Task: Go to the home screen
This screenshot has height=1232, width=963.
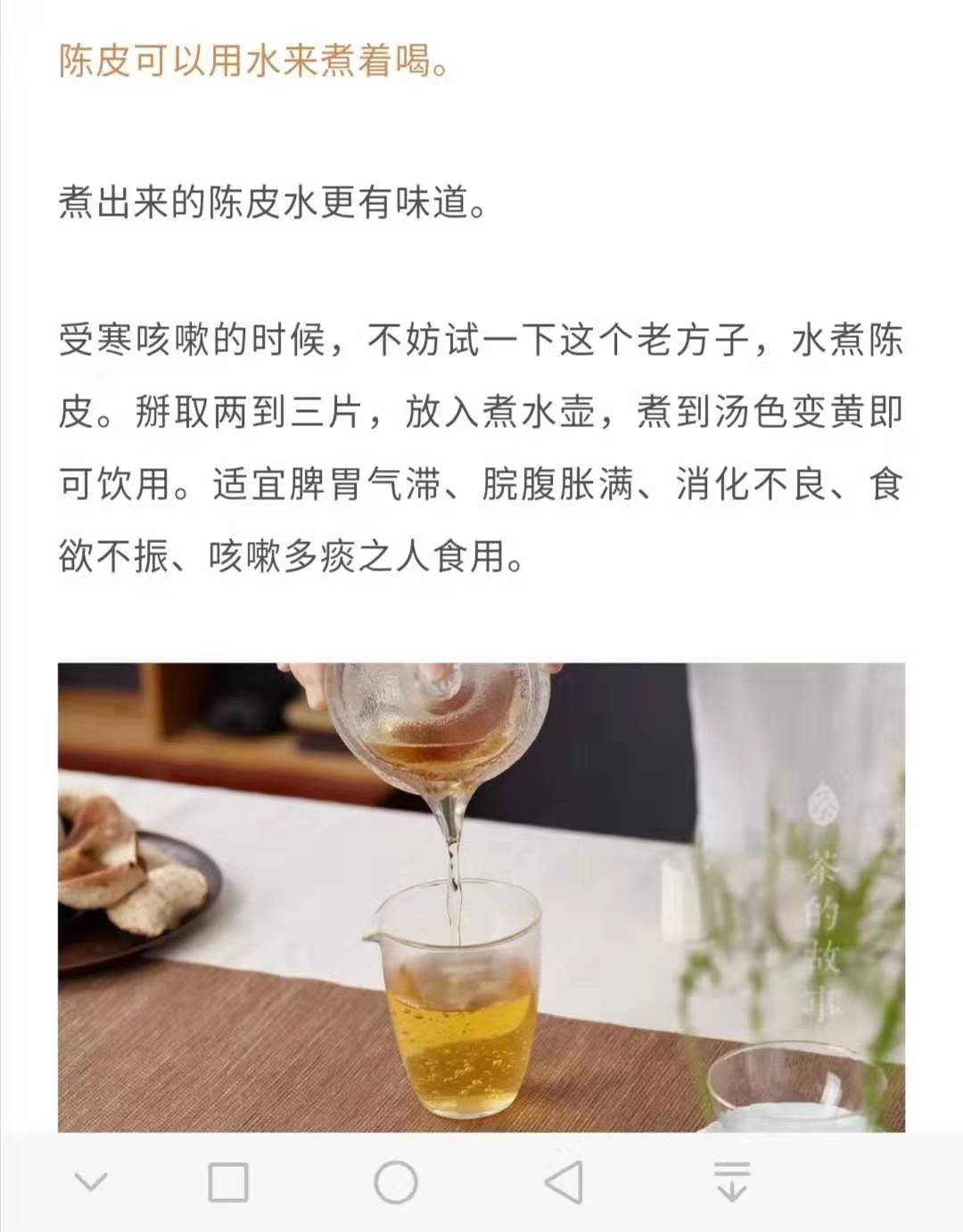Action: click(396, 1183)
